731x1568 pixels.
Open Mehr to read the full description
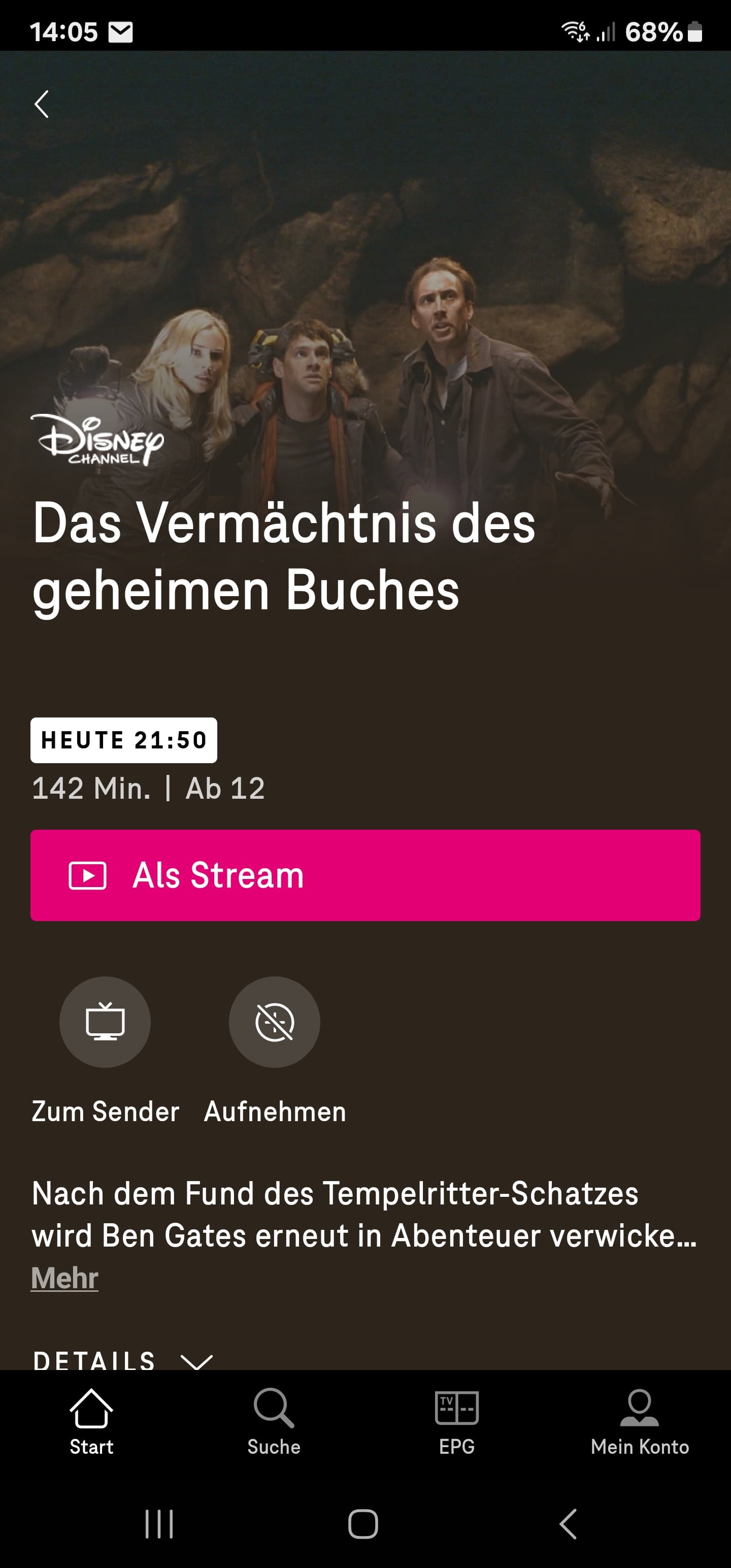[x=64, y=1278]
